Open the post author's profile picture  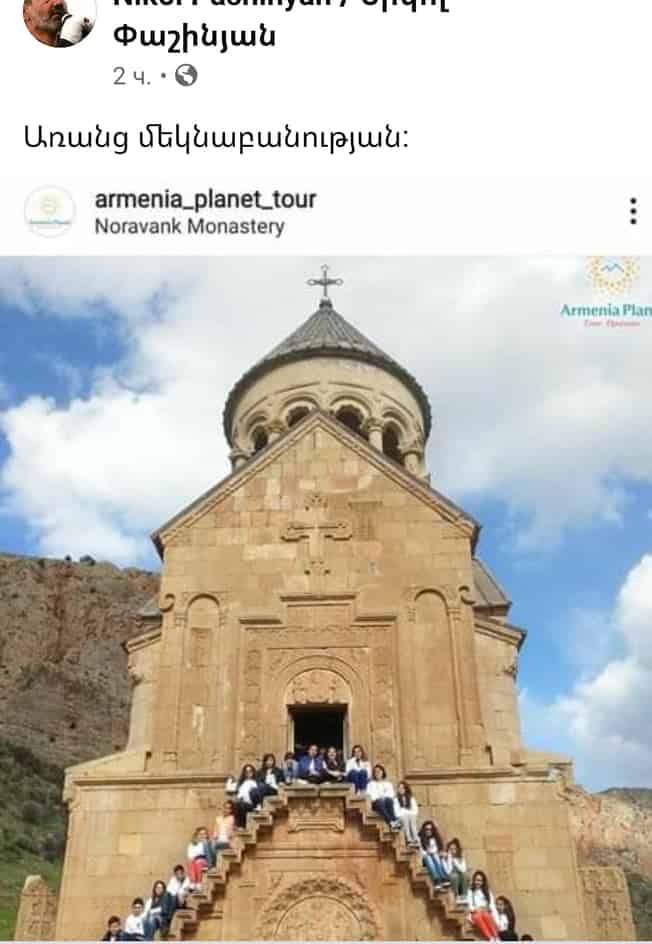point(59,19)
